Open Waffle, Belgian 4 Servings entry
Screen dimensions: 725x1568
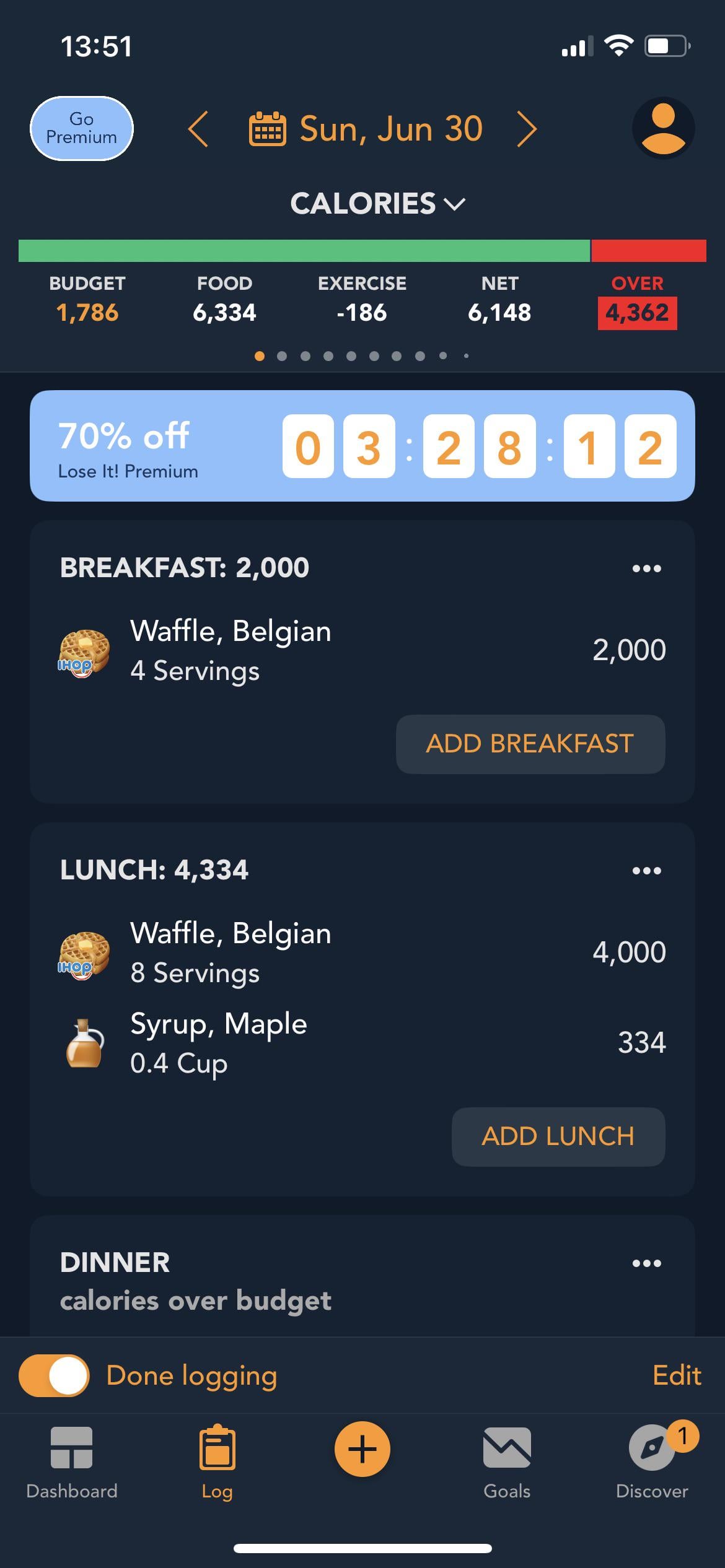(x=362, y=650)
